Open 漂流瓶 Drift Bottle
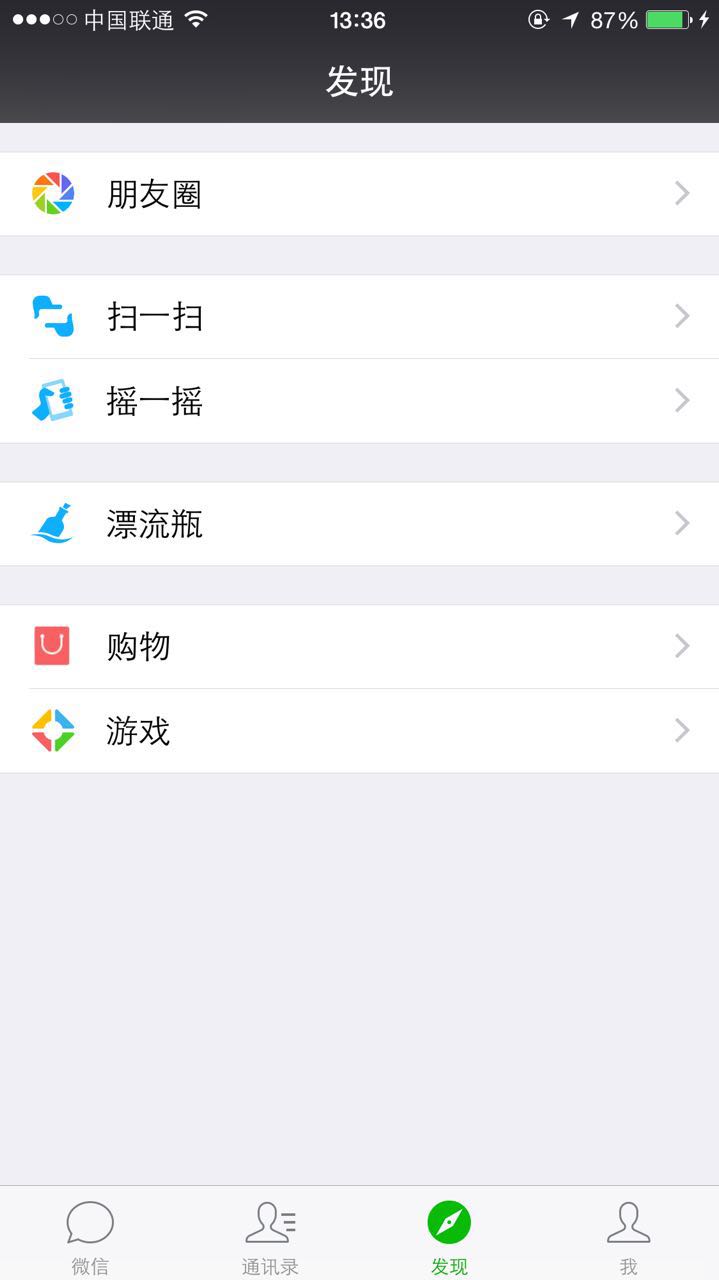Image resolution: width=719 pixels, height=1280 pixels. (x=359, y=524)
